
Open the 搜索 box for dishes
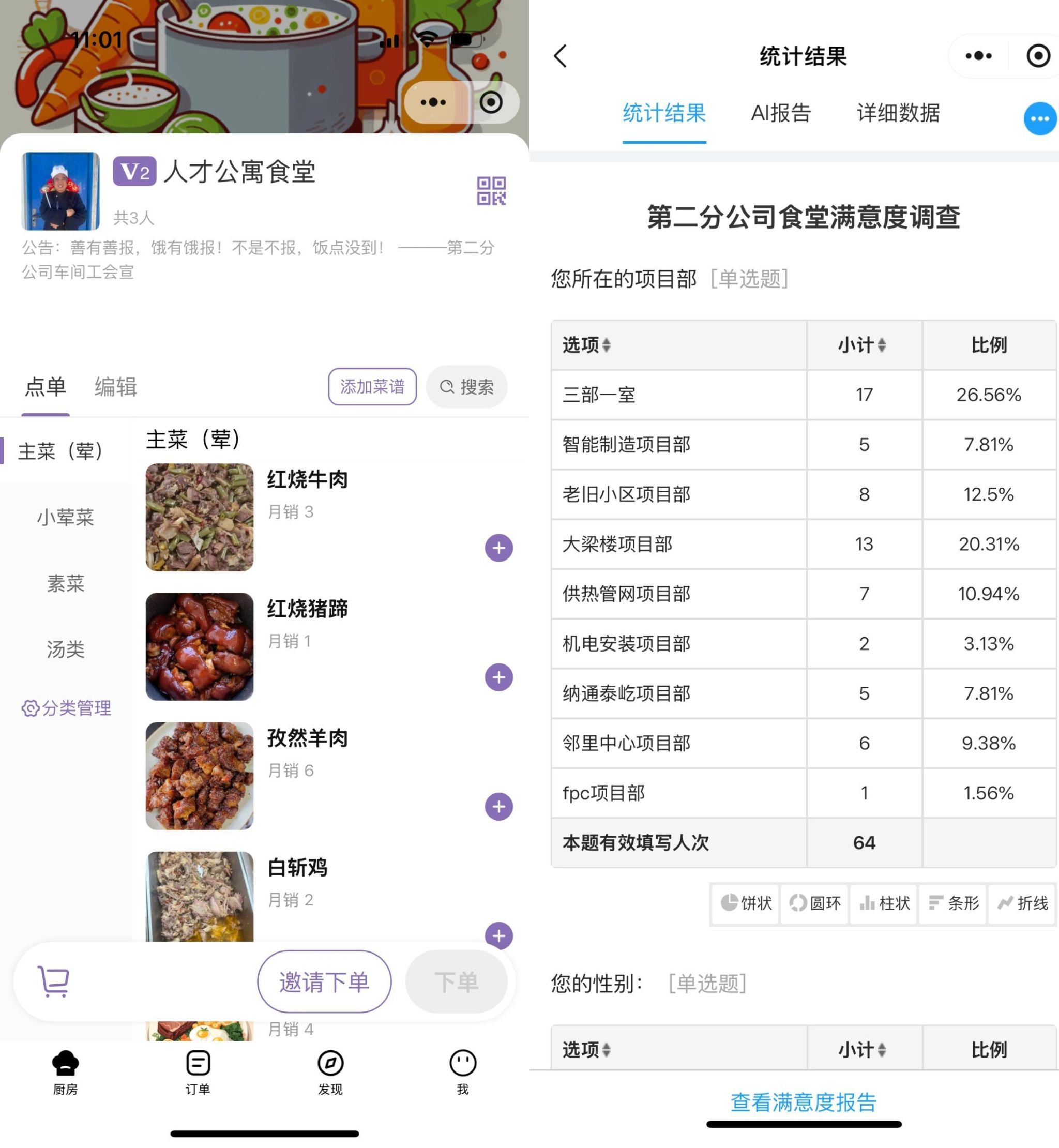click(x=466, y=387)
